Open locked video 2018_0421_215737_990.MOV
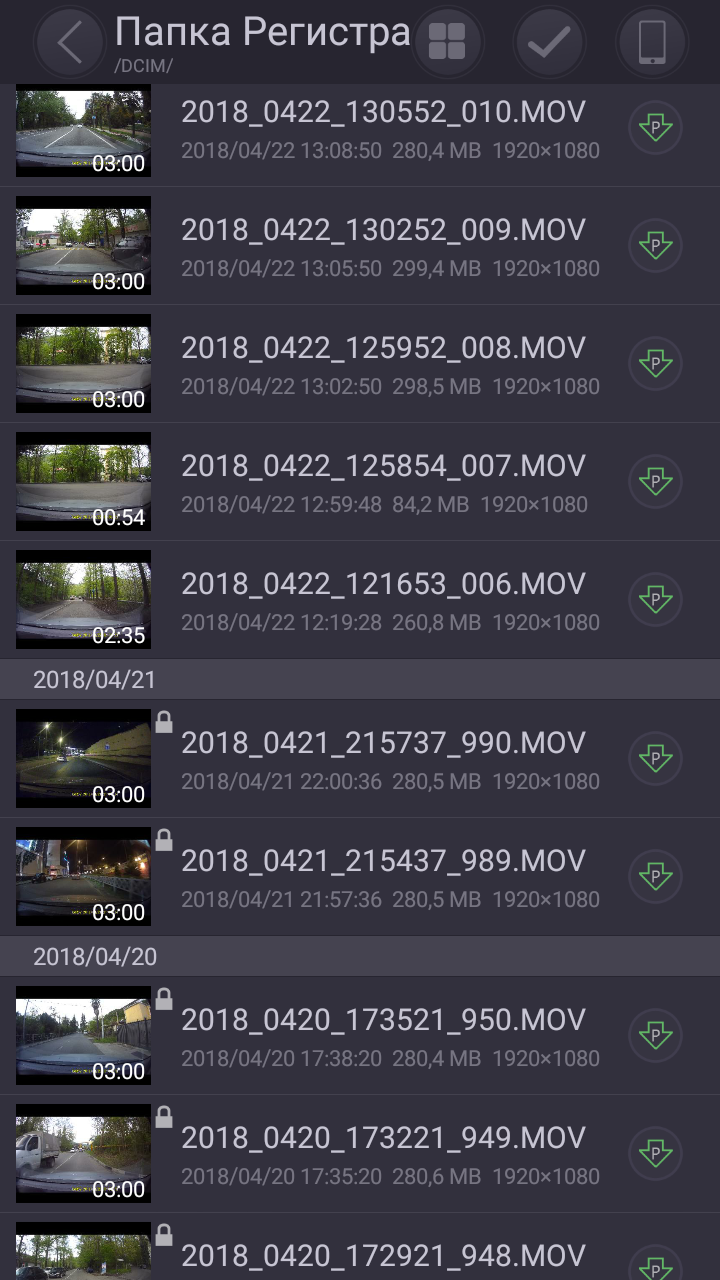Image resolution: width=720 pixels, height=1280 pixels. point(382,759)
